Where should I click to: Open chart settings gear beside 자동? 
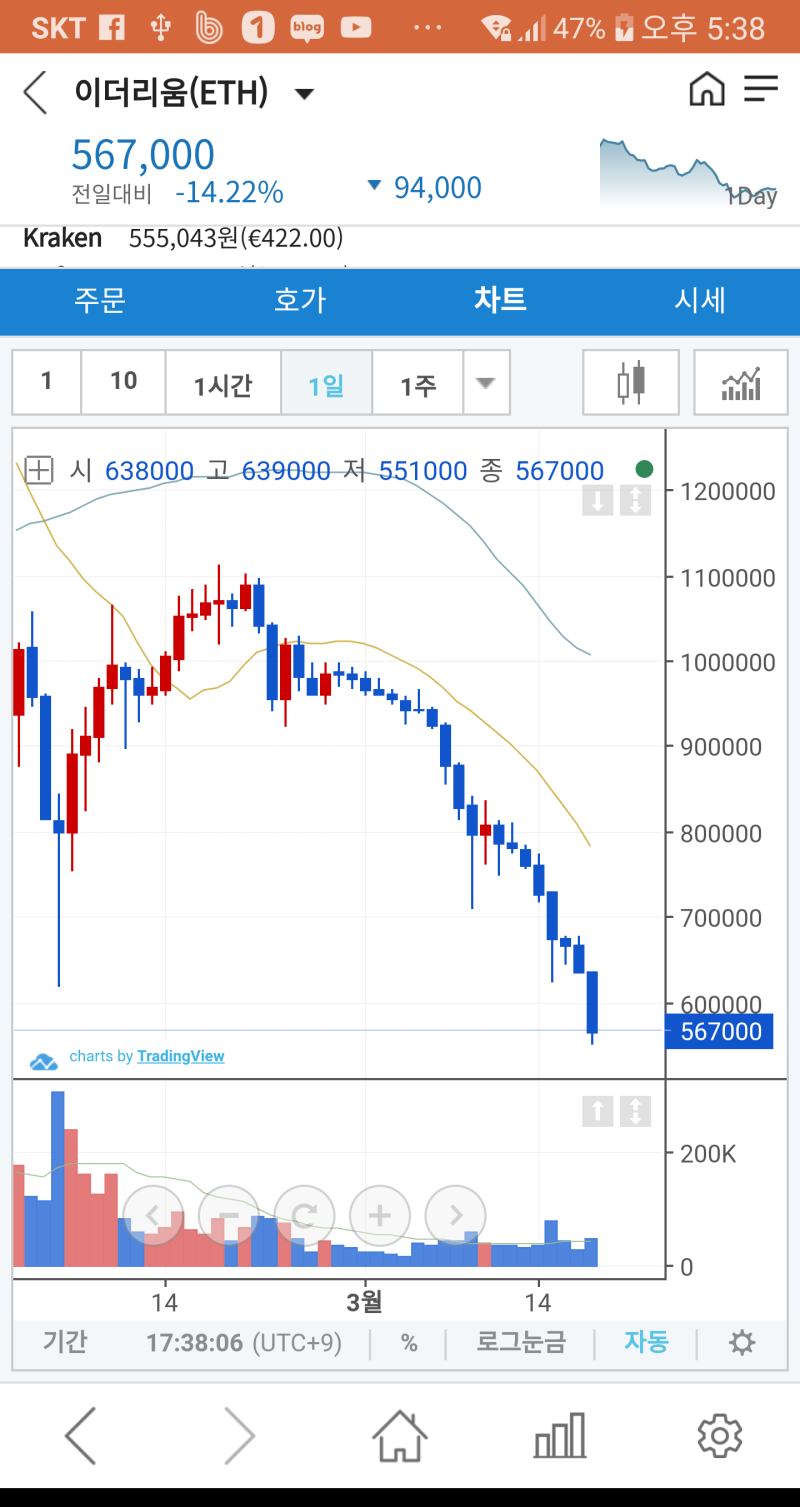click(x=741, y=1342)
